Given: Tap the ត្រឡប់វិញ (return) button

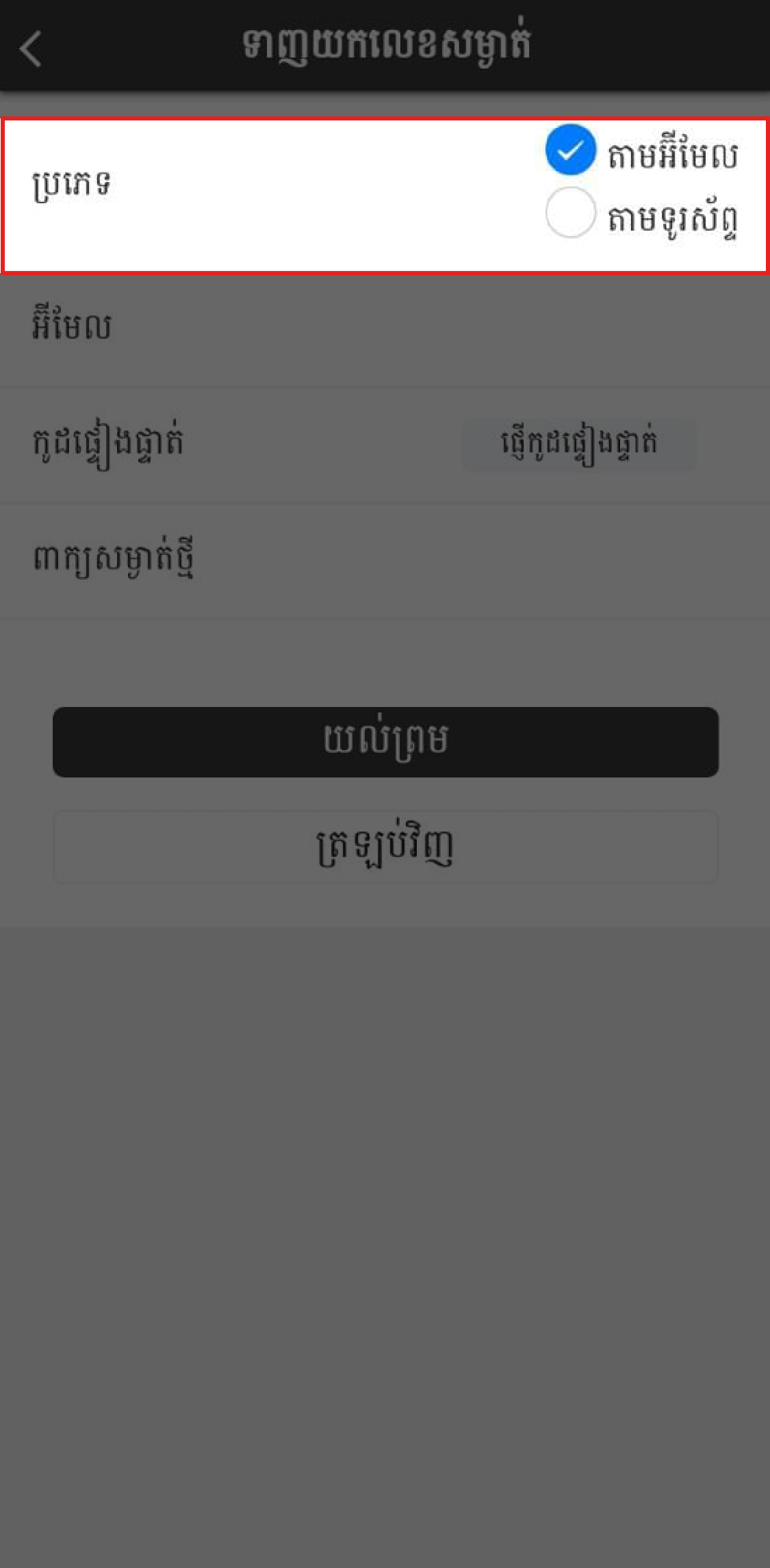Looking at the screenshot, I should pos(385,847).
